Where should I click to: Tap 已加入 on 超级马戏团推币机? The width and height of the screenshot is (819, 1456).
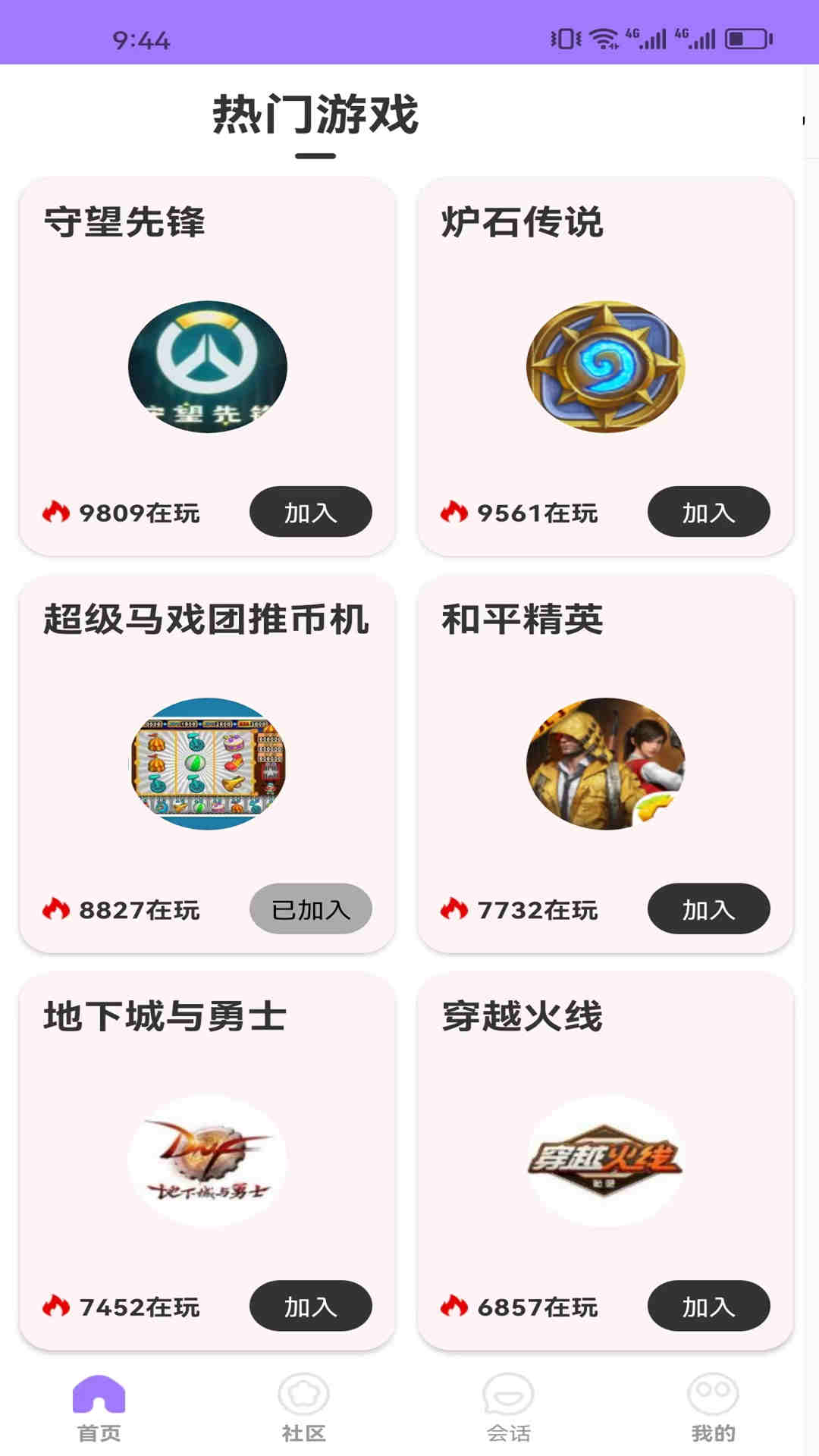pyautogui.click(x=310, y=908)
